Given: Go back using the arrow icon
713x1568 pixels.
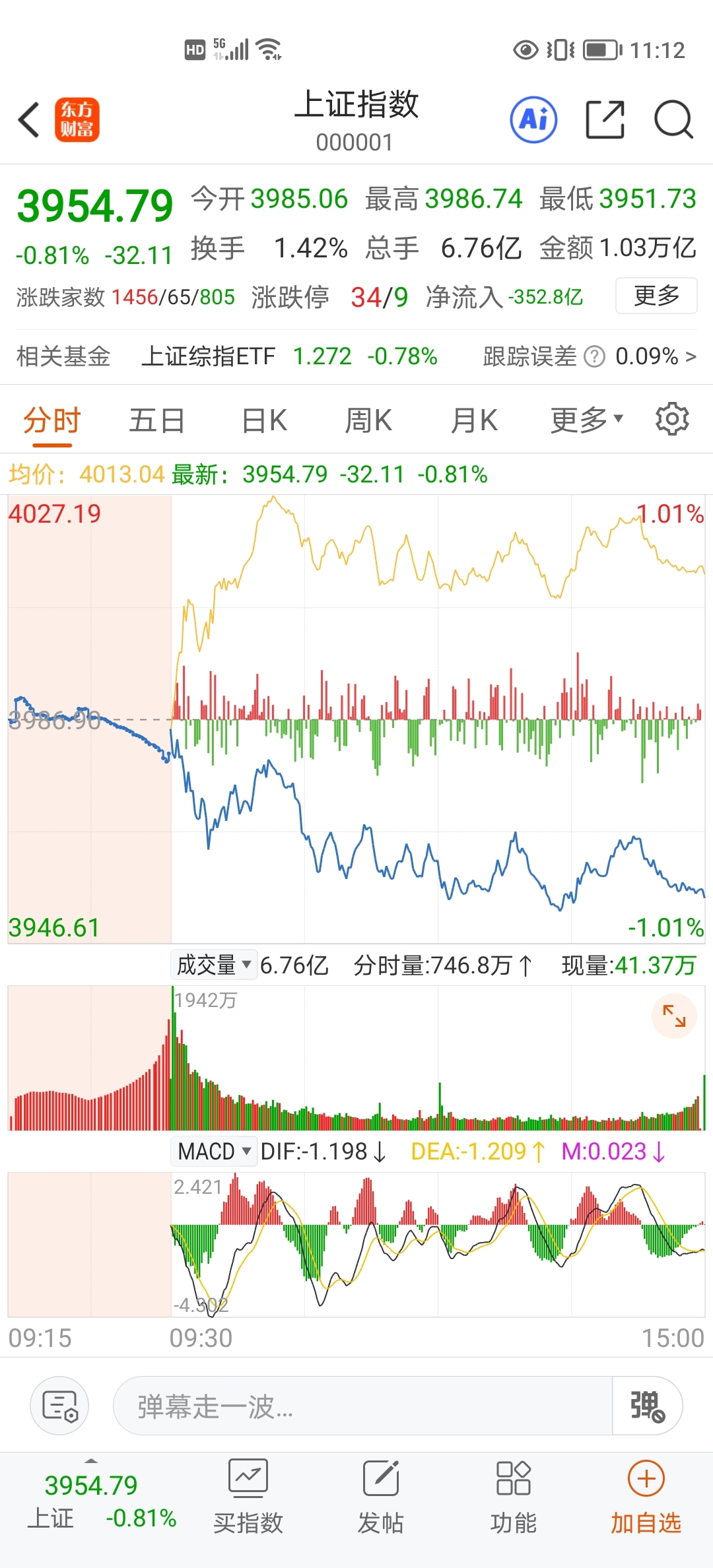Looking at the screenshot, I should point(29,120).
